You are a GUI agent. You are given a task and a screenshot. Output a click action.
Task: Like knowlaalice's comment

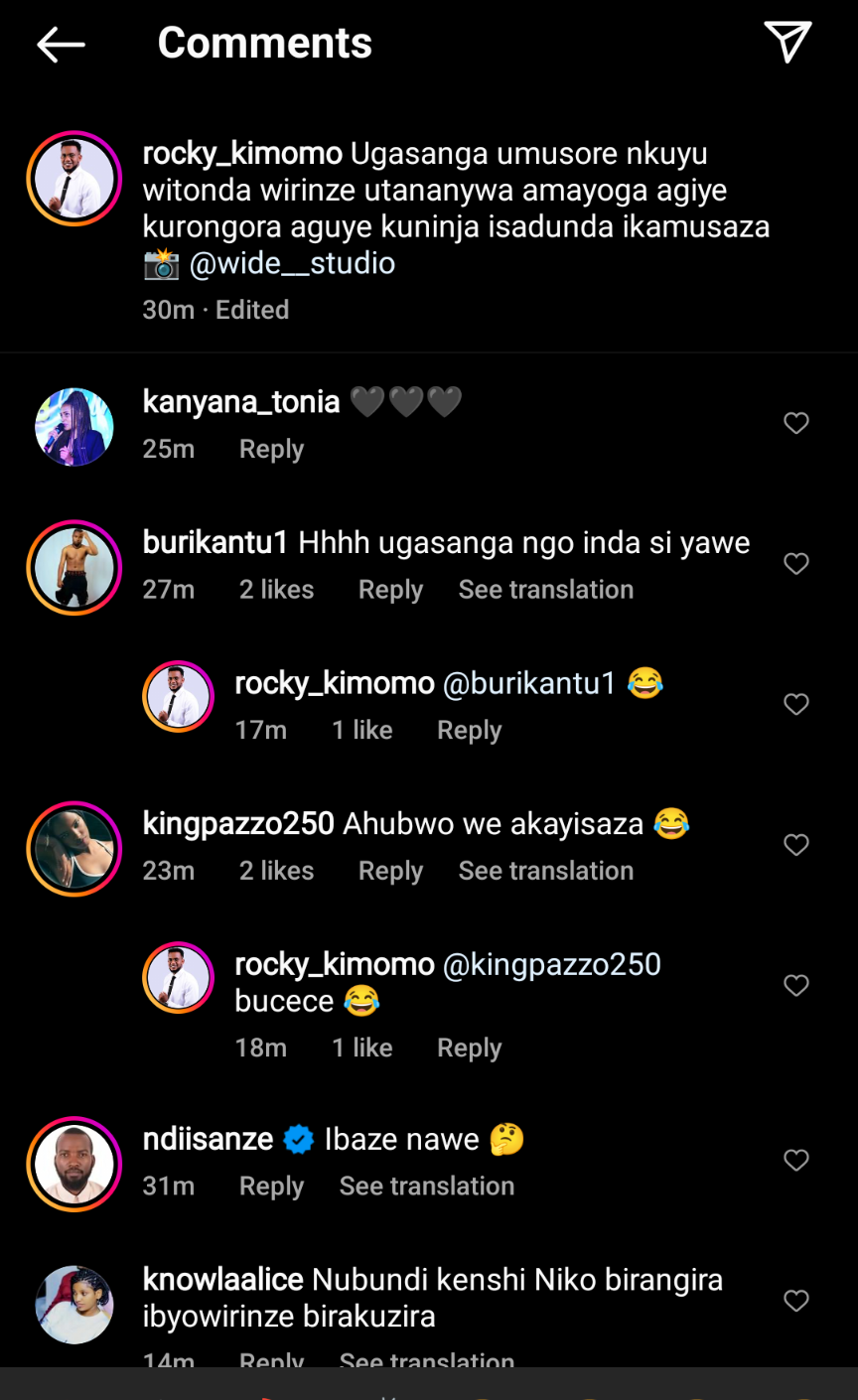pos(796,1302)
